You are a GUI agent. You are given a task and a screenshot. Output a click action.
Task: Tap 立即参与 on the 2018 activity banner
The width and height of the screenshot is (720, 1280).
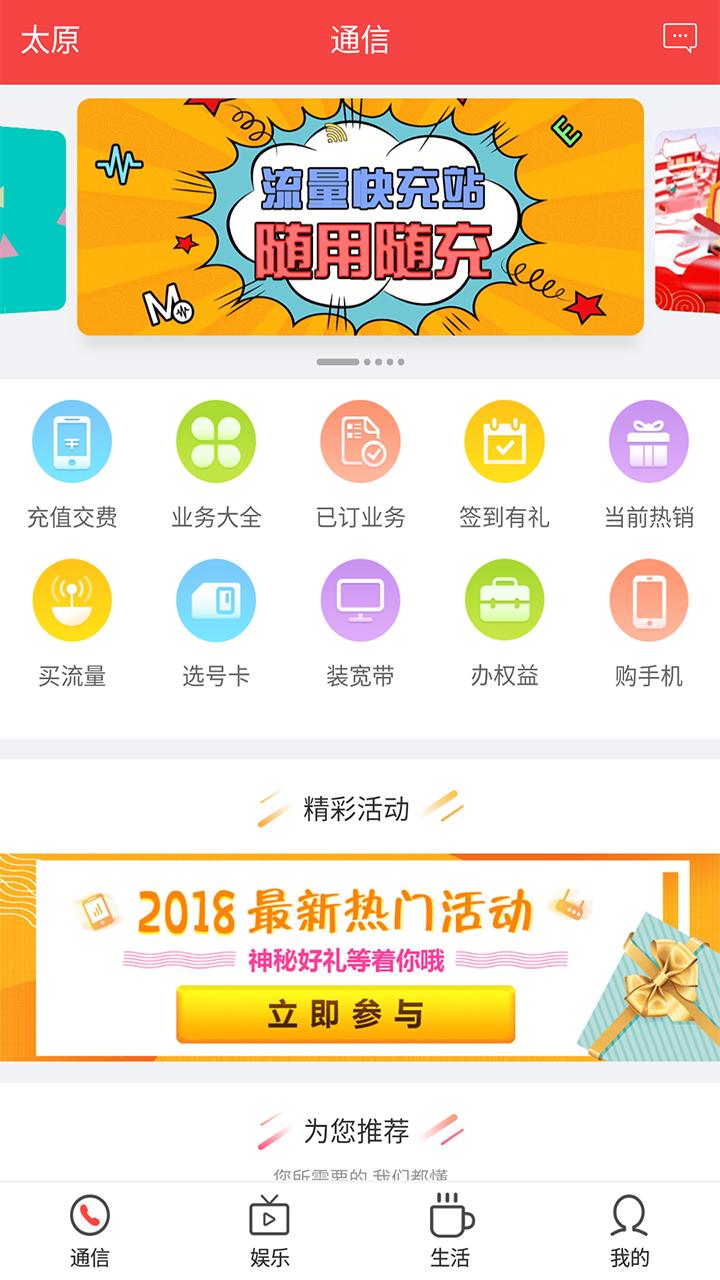click(346, 1014)
